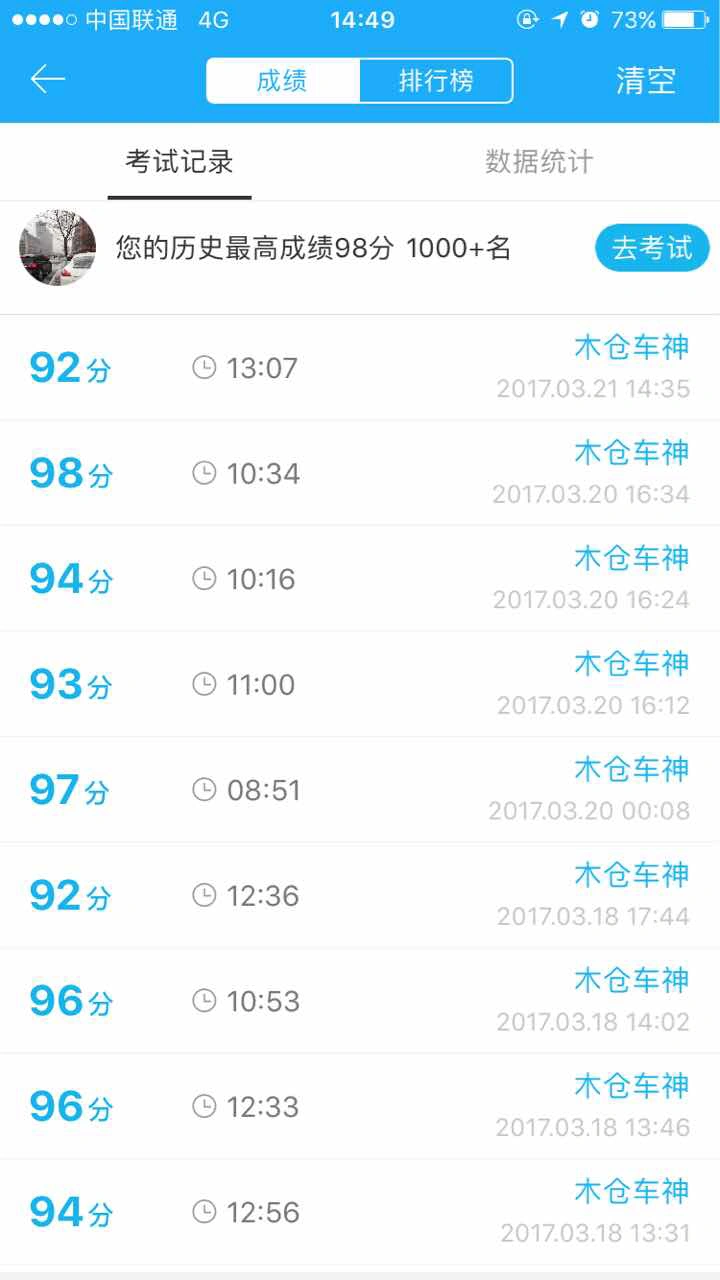View the record dated 2017.03.18 13:31
The height and width of the screenshot is (1280, 720).
click(x=360, y=1212)
